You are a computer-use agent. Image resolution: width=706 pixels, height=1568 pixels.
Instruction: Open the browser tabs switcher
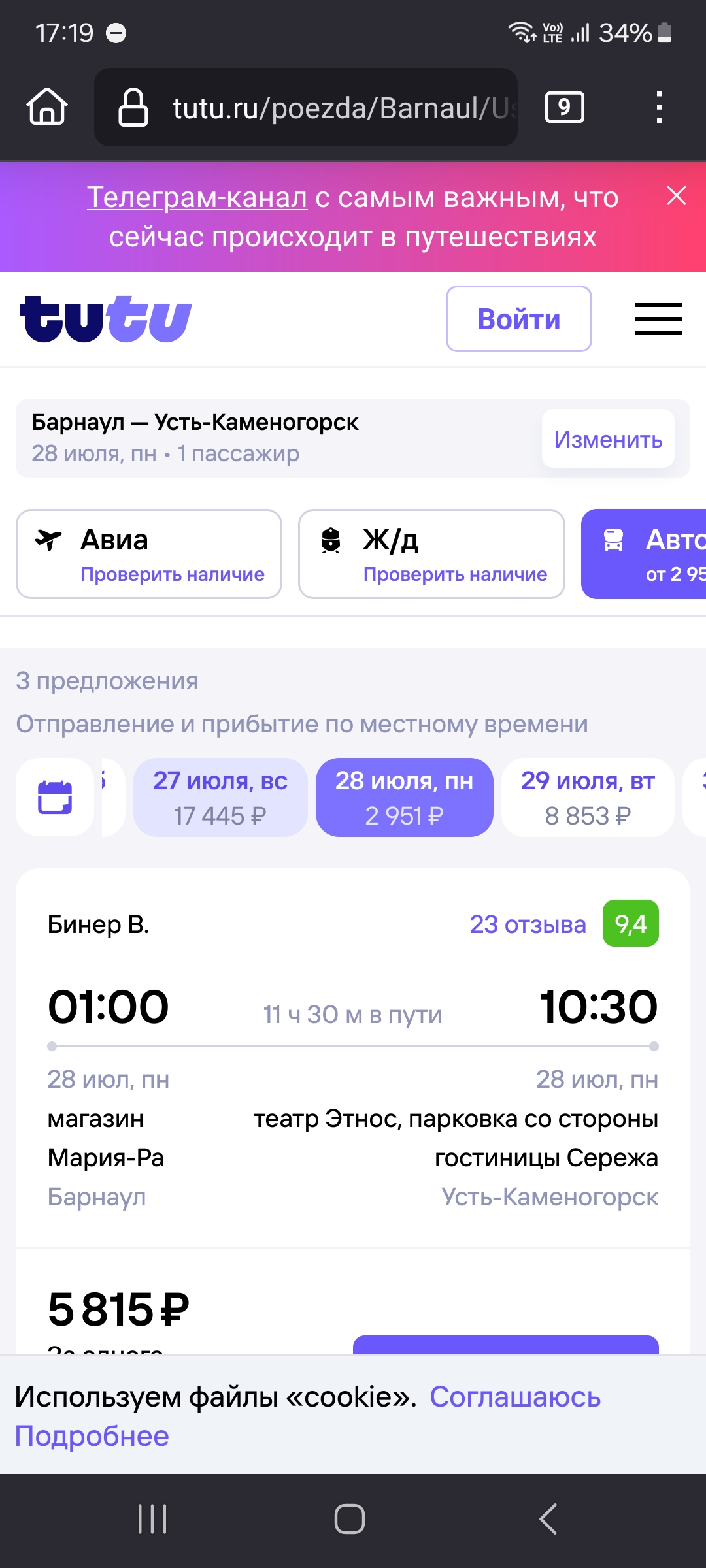564,107
